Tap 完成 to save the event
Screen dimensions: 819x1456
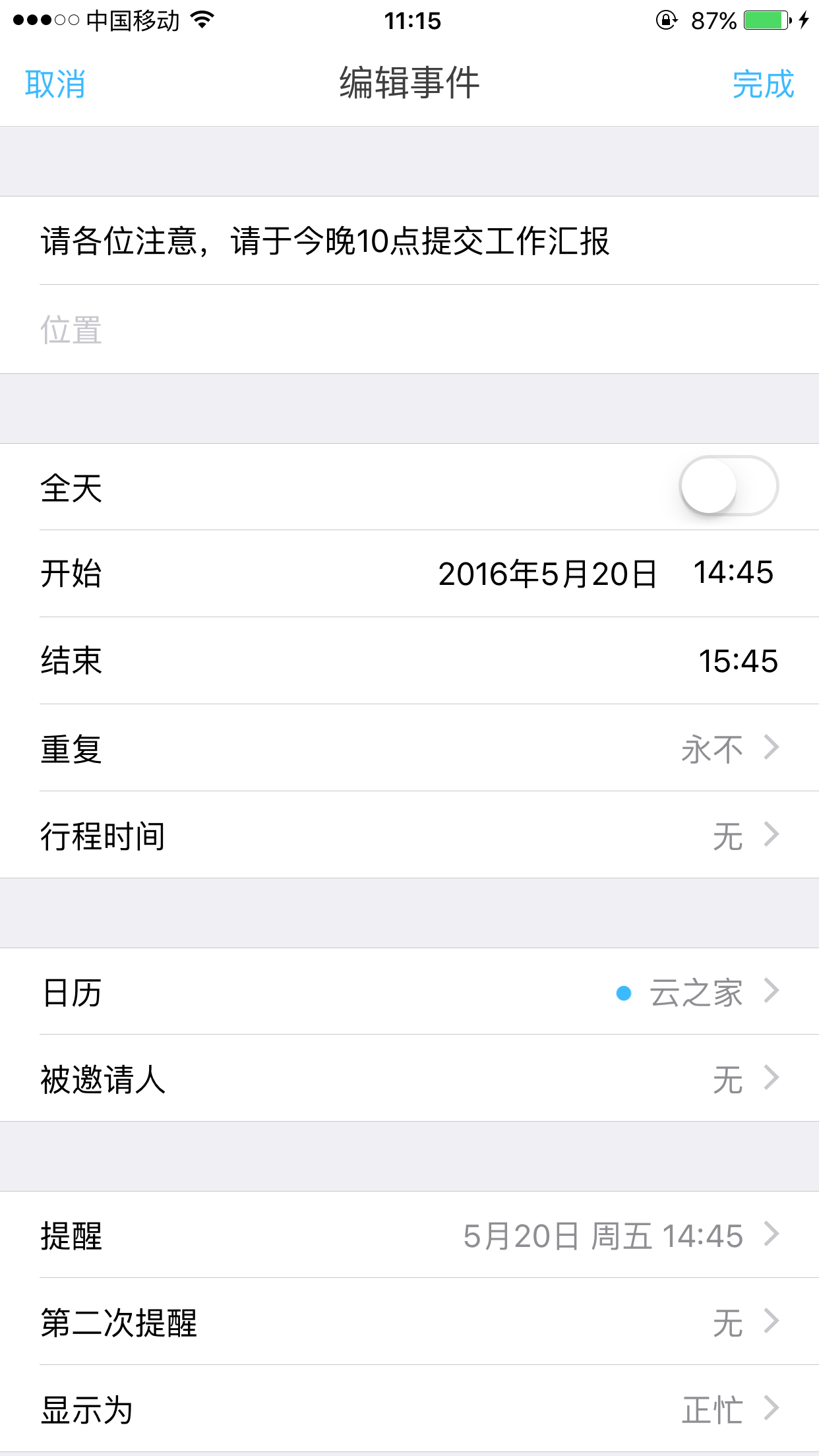click(x=763, y=84)
